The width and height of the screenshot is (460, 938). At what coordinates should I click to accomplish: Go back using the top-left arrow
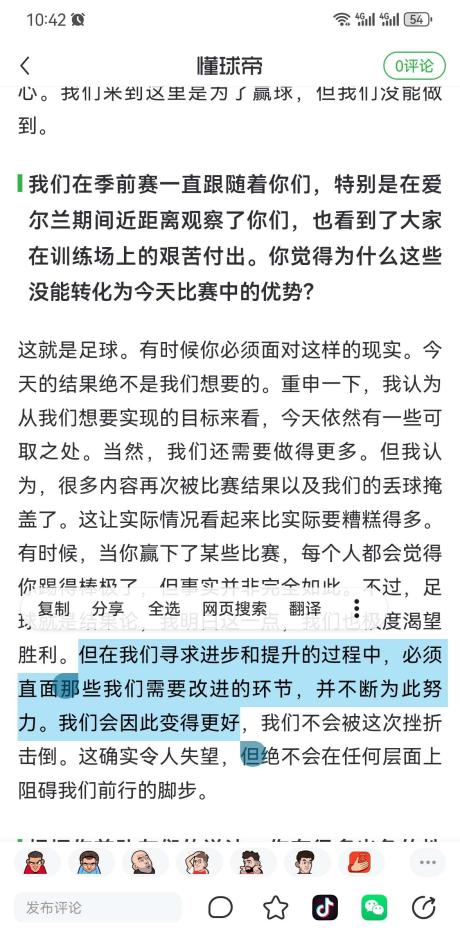click(x=25, y=66)
